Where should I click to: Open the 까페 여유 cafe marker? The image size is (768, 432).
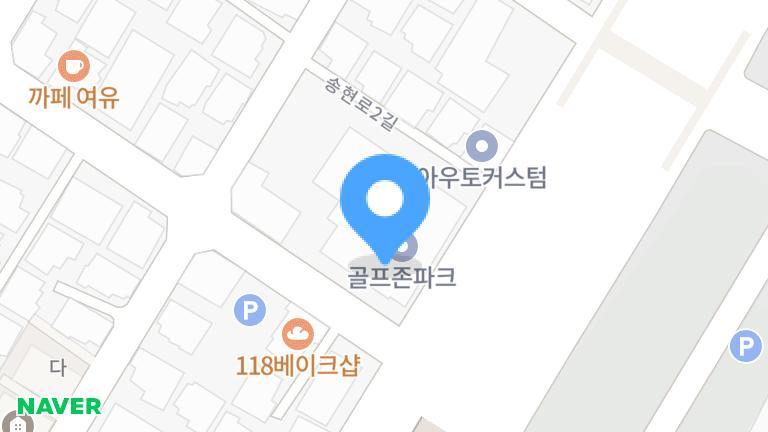[74, 67]
